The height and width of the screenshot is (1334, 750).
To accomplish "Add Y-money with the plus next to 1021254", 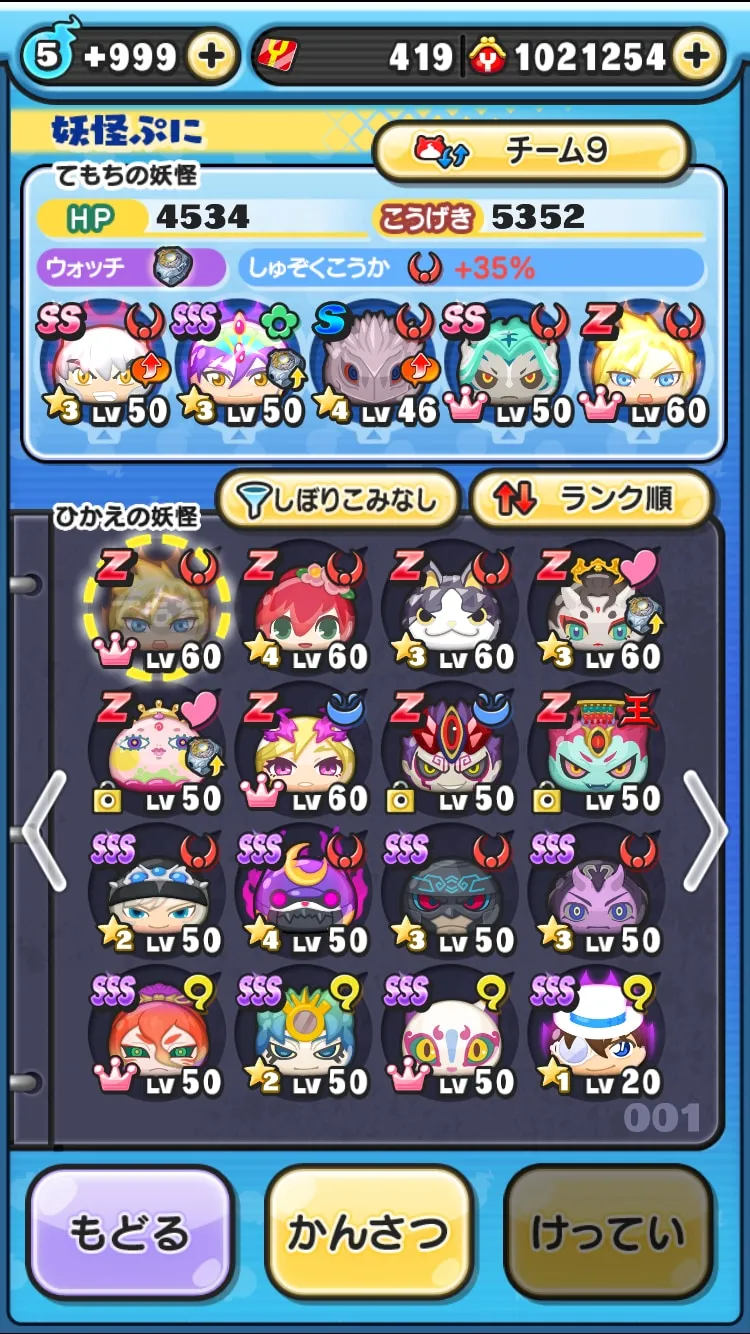I will (698, 56).
